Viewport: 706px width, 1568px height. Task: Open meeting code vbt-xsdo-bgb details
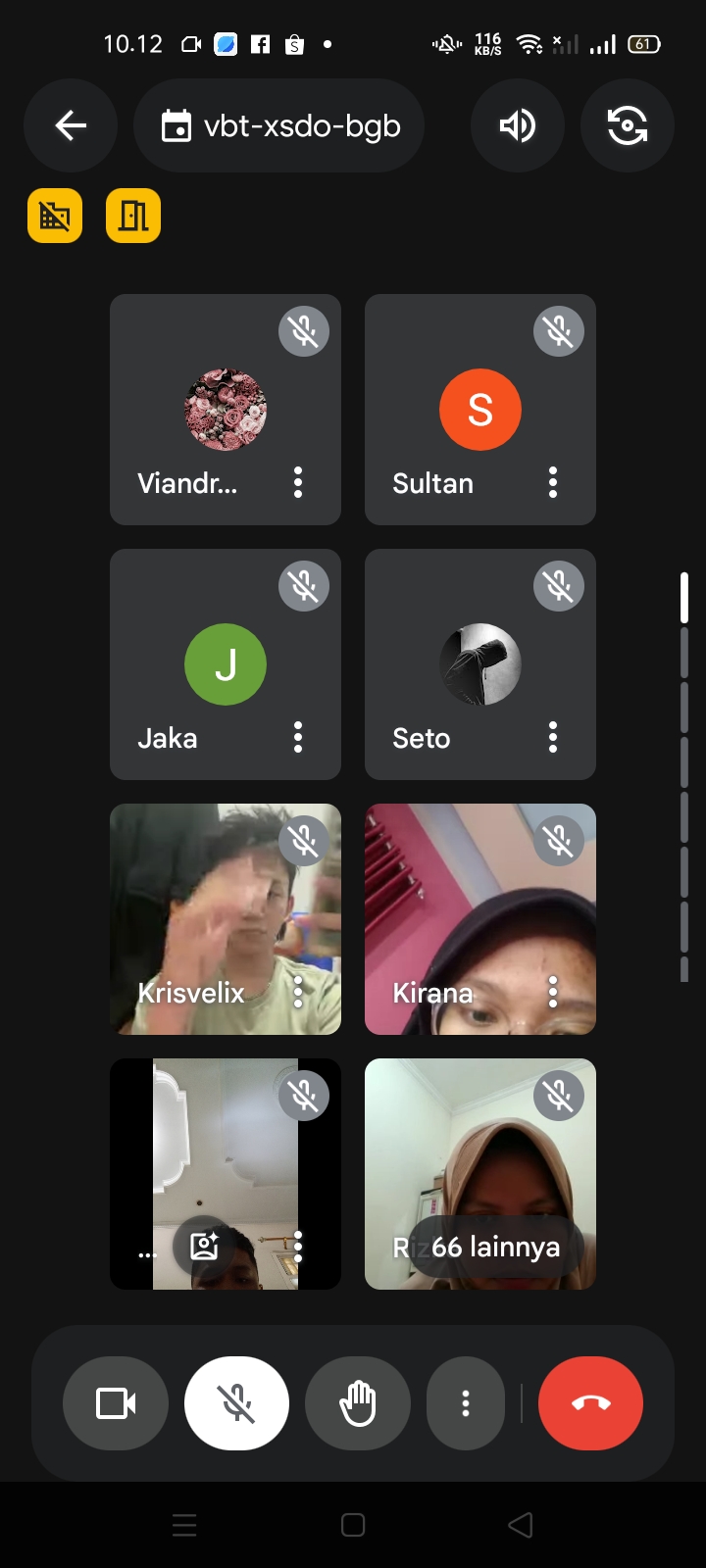tap(279, 125)
